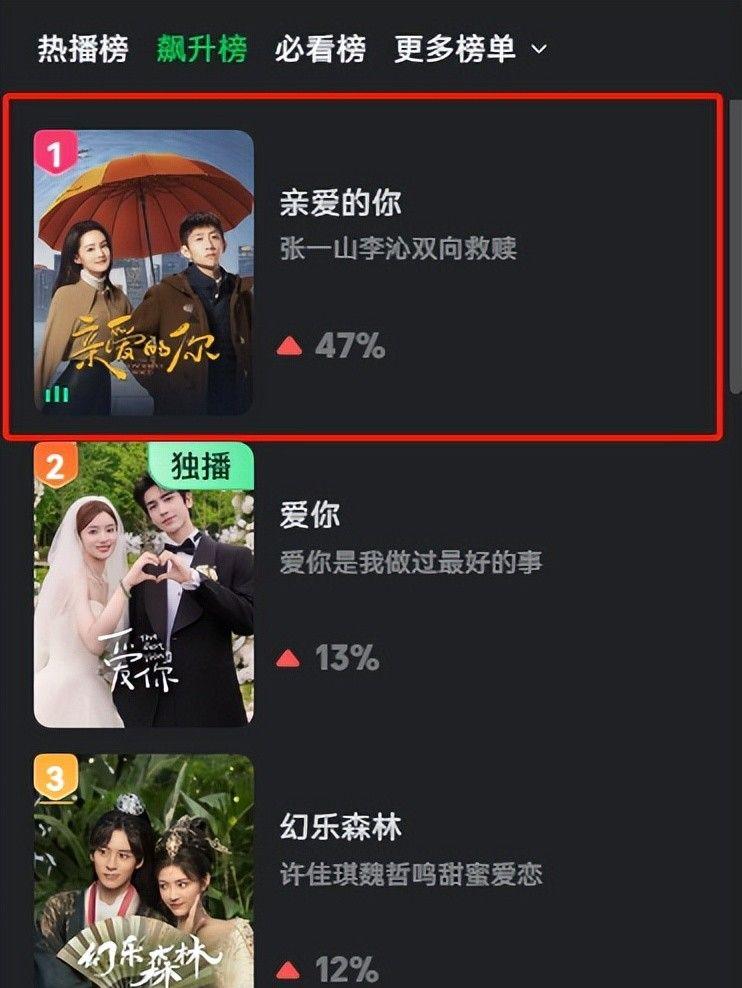The image size is (742, 988).
Task: Select the 飙升榜 tab
Action: [201, 49]
